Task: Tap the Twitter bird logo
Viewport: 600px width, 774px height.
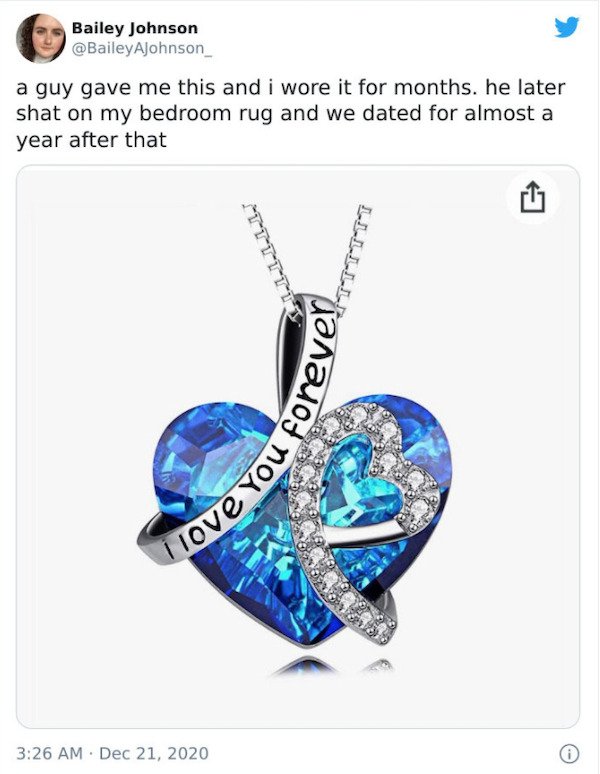Action: [x=566, y=27]
